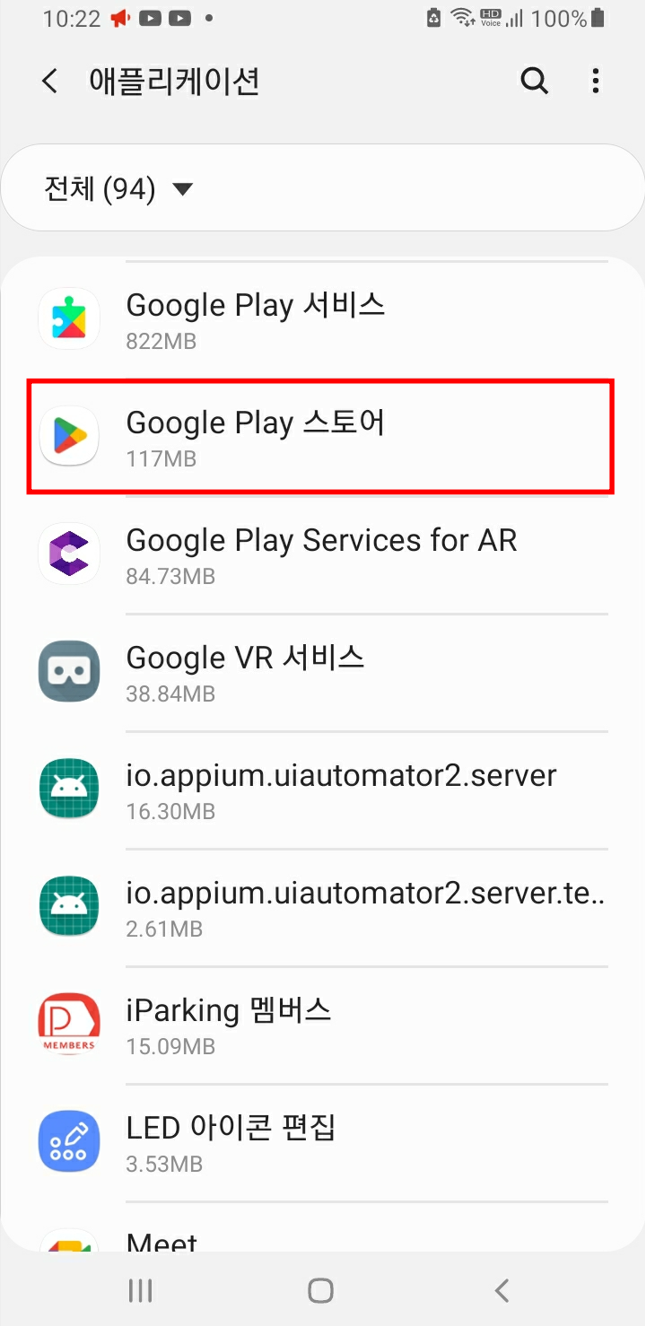Open the overflow menu
Viewport: 645px width, 1326px height.
(596, 81)
